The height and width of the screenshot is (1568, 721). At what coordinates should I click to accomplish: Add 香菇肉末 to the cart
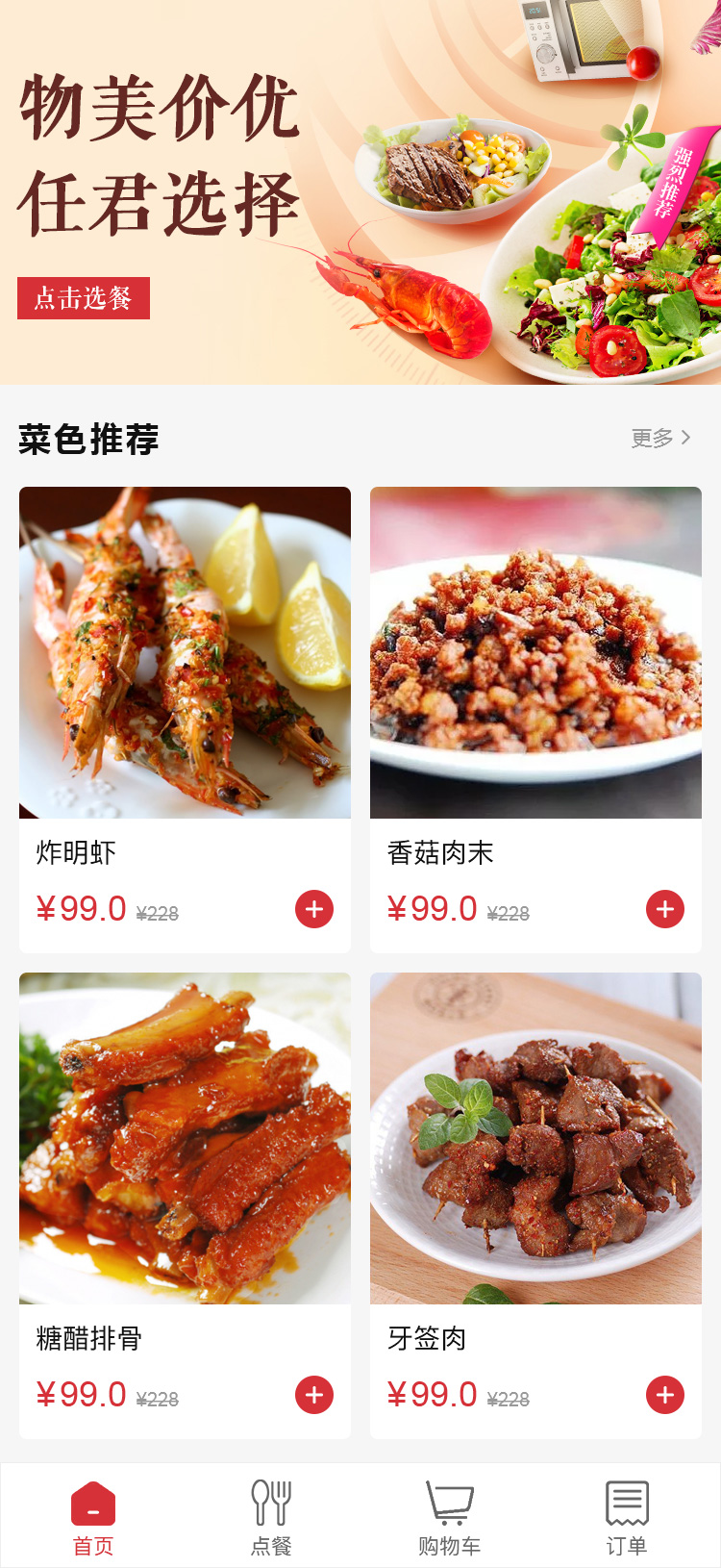pos(665,909)
